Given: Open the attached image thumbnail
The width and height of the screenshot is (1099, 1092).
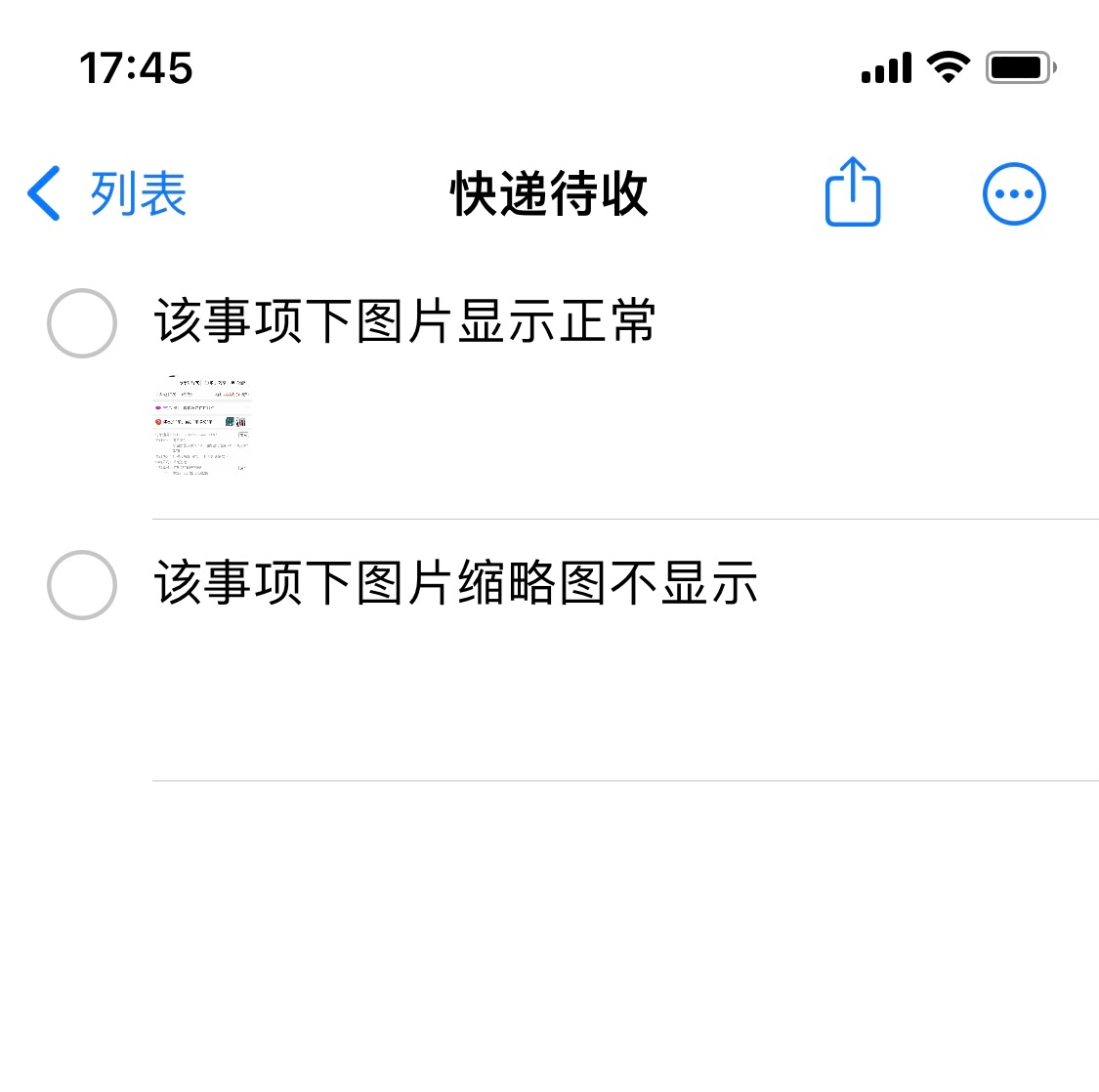Looking at the screenshot, I should (202, 424).
